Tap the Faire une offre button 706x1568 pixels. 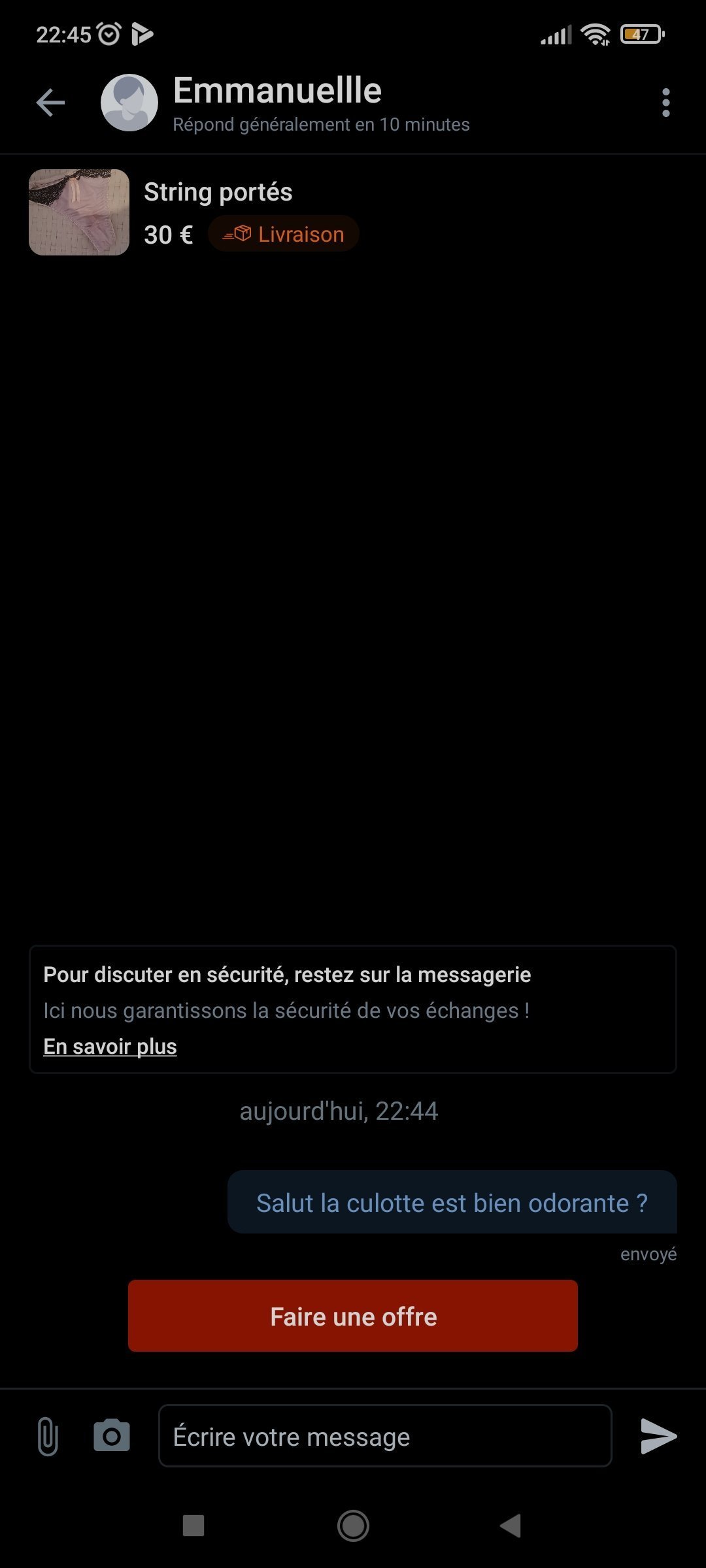[x=353, y=1316]
